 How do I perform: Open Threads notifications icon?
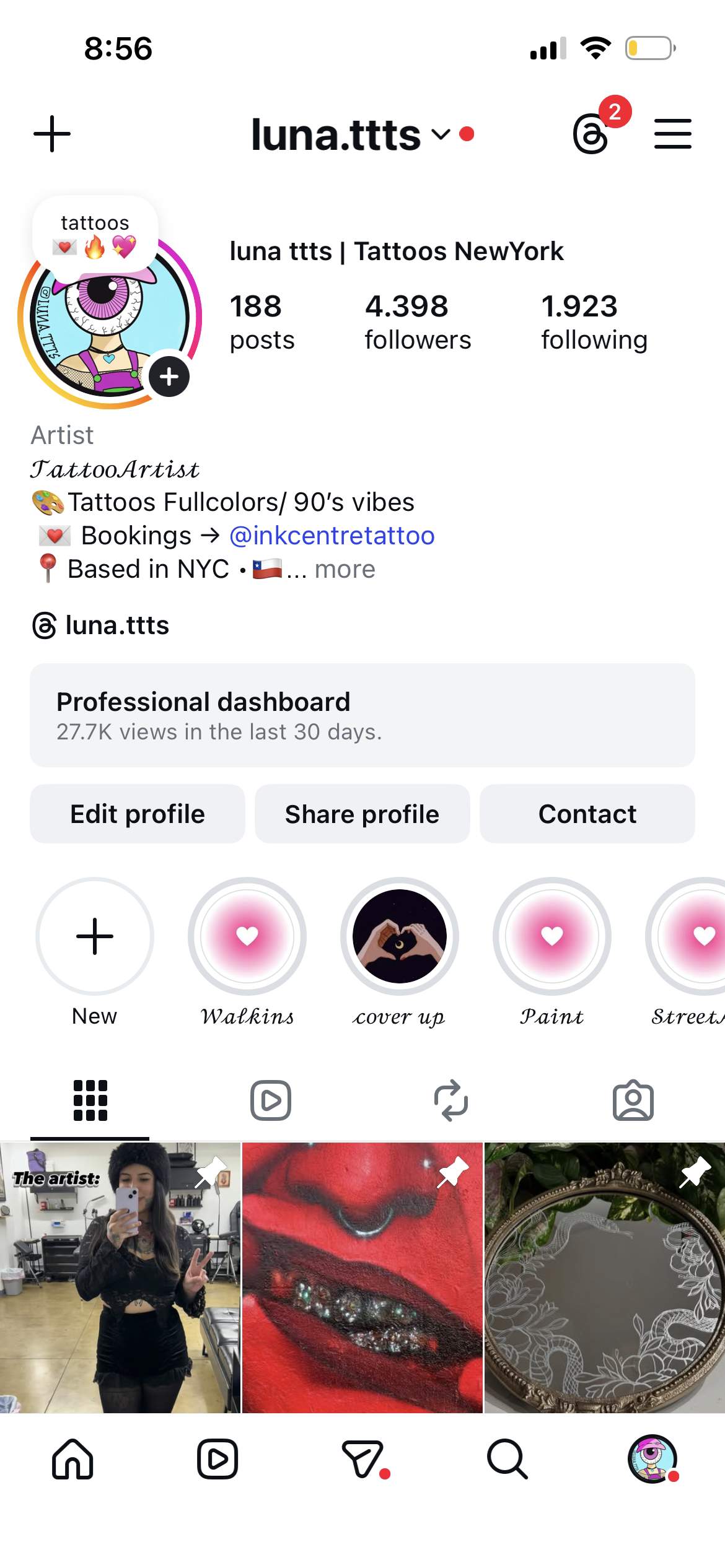point(591,134)
